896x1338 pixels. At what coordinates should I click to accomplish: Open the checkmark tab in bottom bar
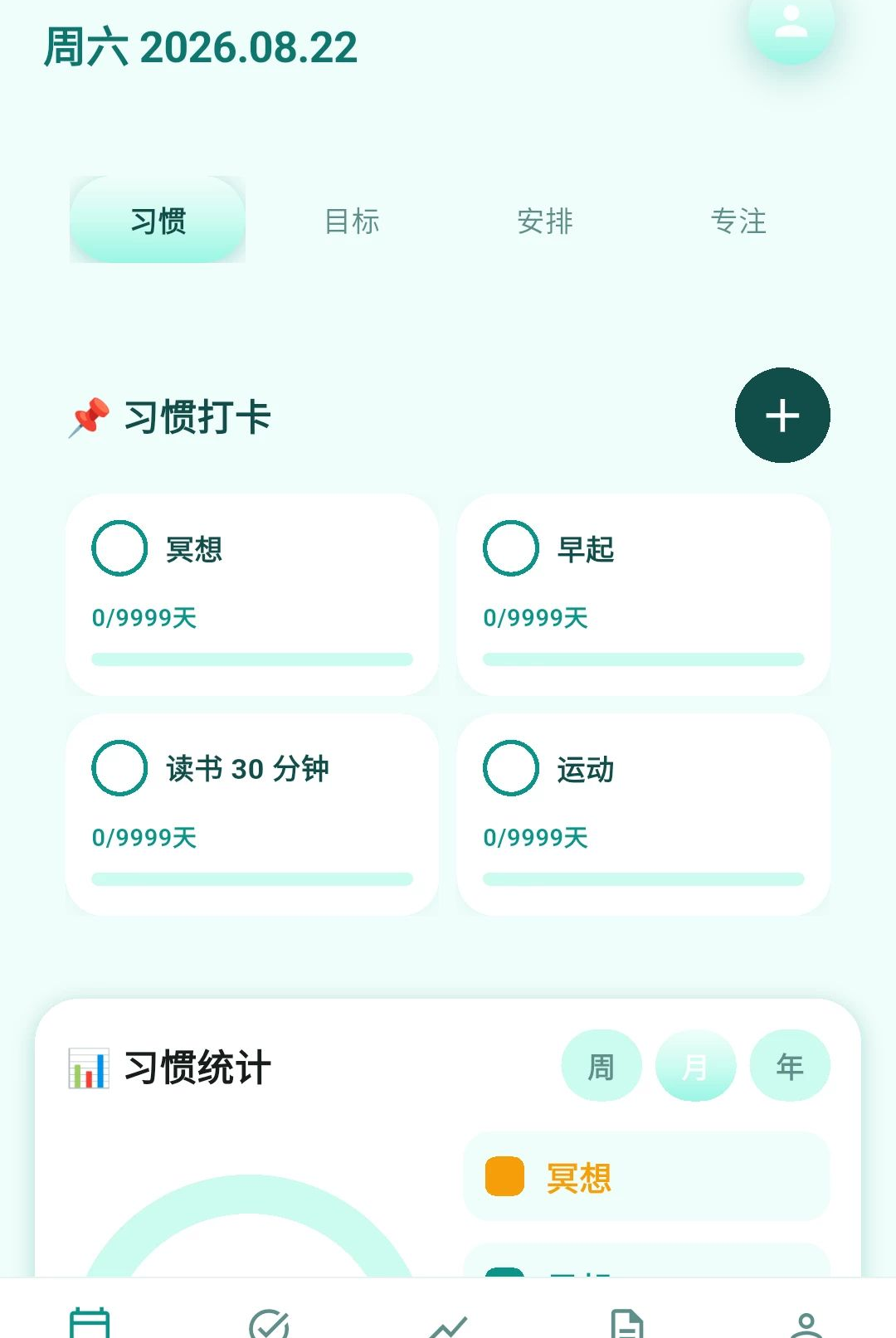click(x=269, y=1323)
